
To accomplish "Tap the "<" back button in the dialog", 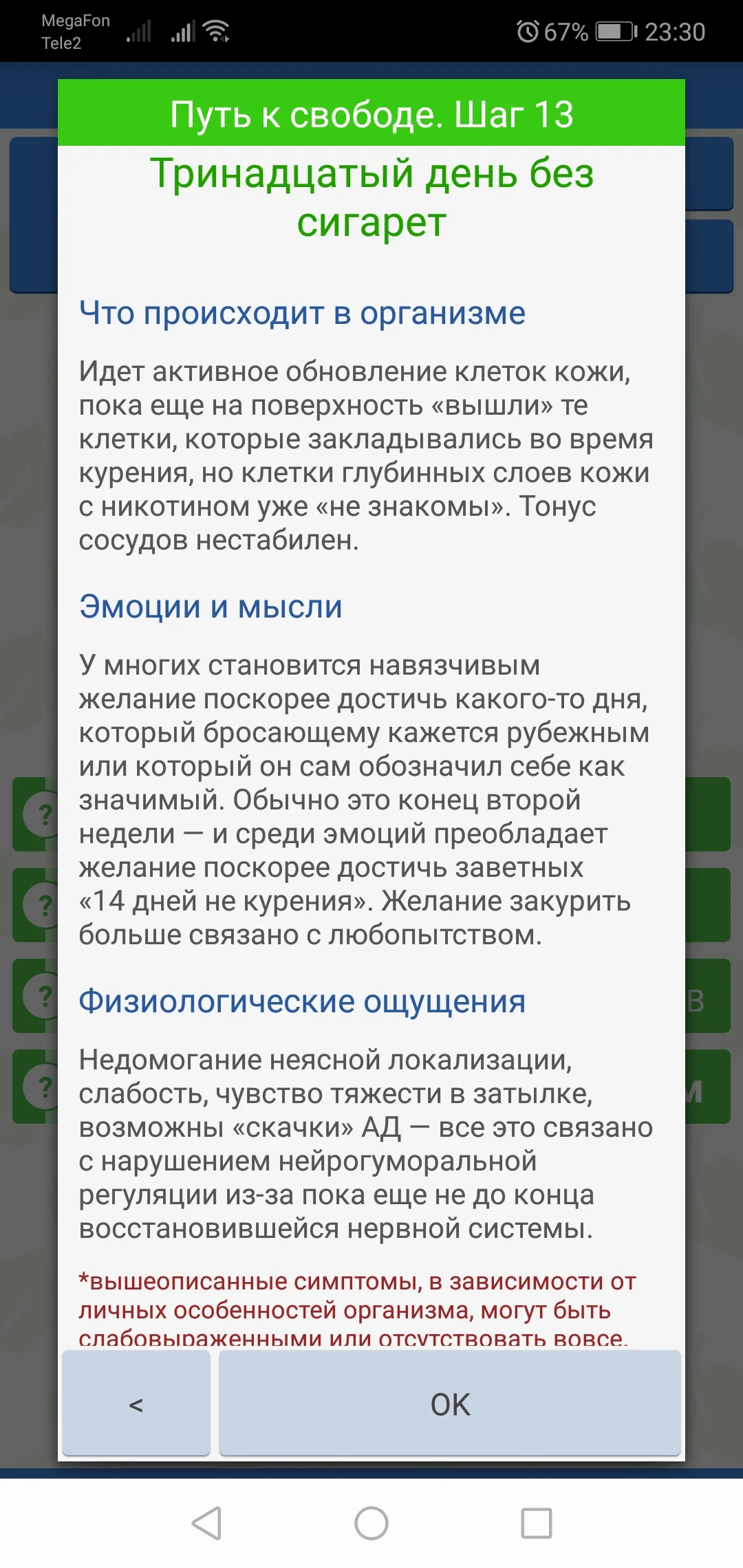I will click(x=136, y=1403).
